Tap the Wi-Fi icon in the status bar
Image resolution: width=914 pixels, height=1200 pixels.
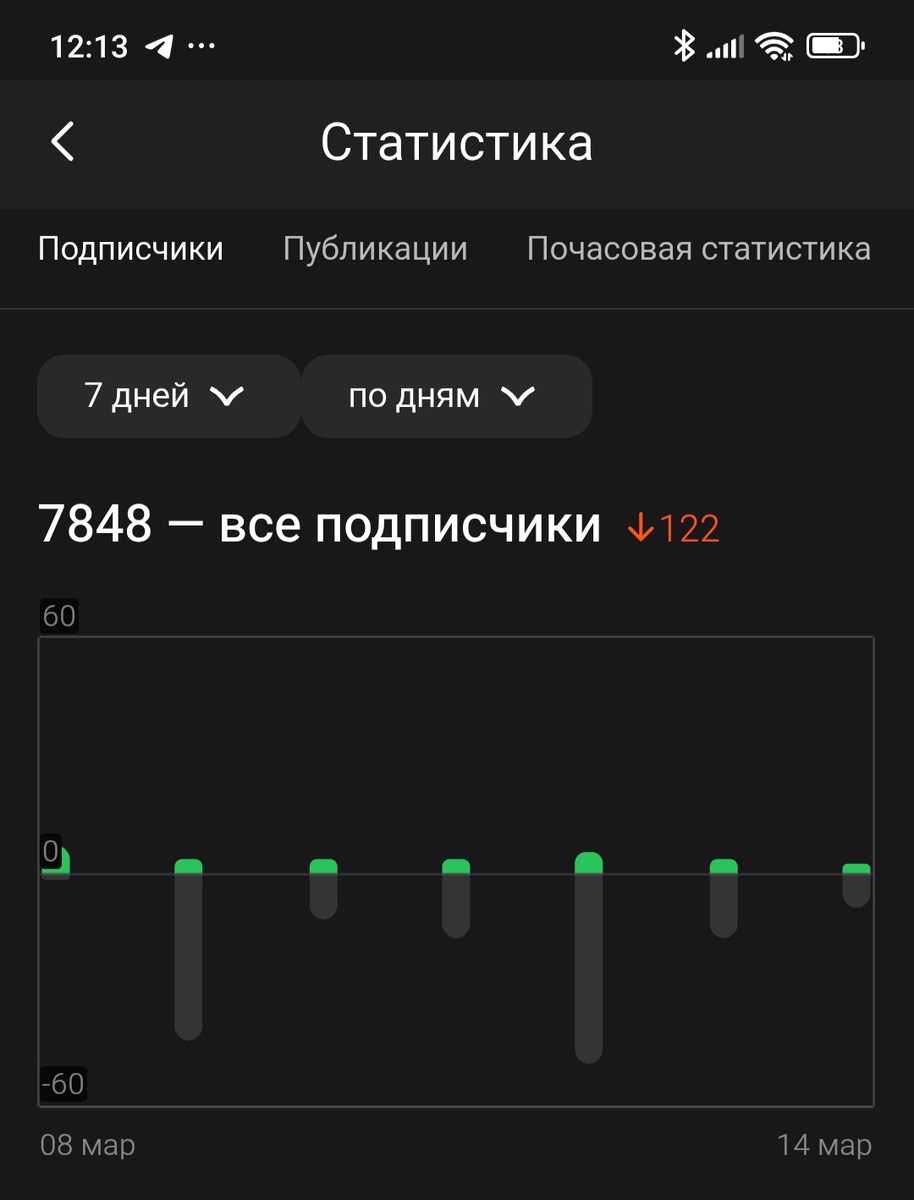coord(772,43)
